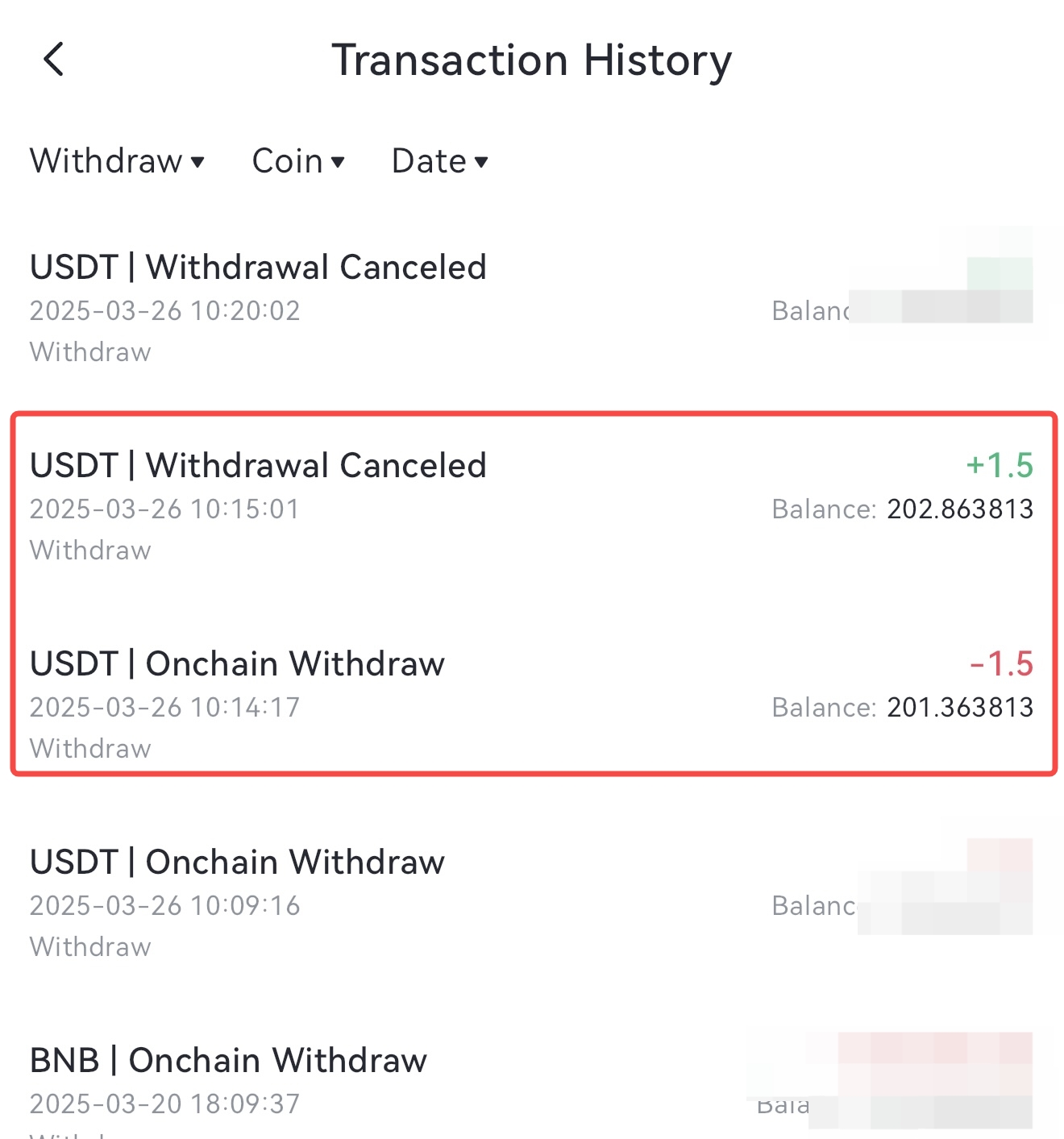
Task: Open the Date filter dropdown
Action: pos(439,161)
